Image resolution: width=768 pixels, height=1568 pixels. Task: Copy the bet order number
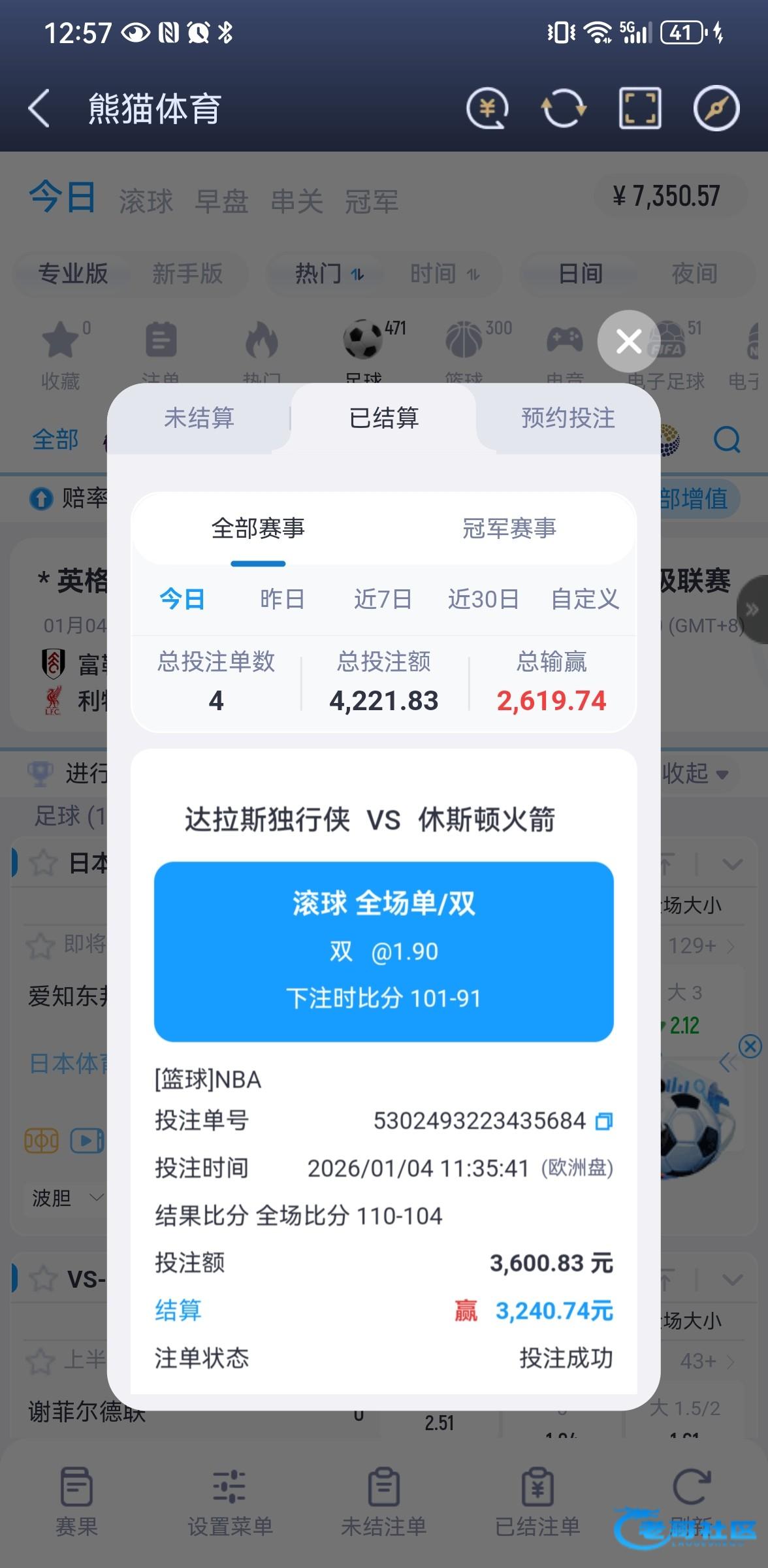(604, 1122)
